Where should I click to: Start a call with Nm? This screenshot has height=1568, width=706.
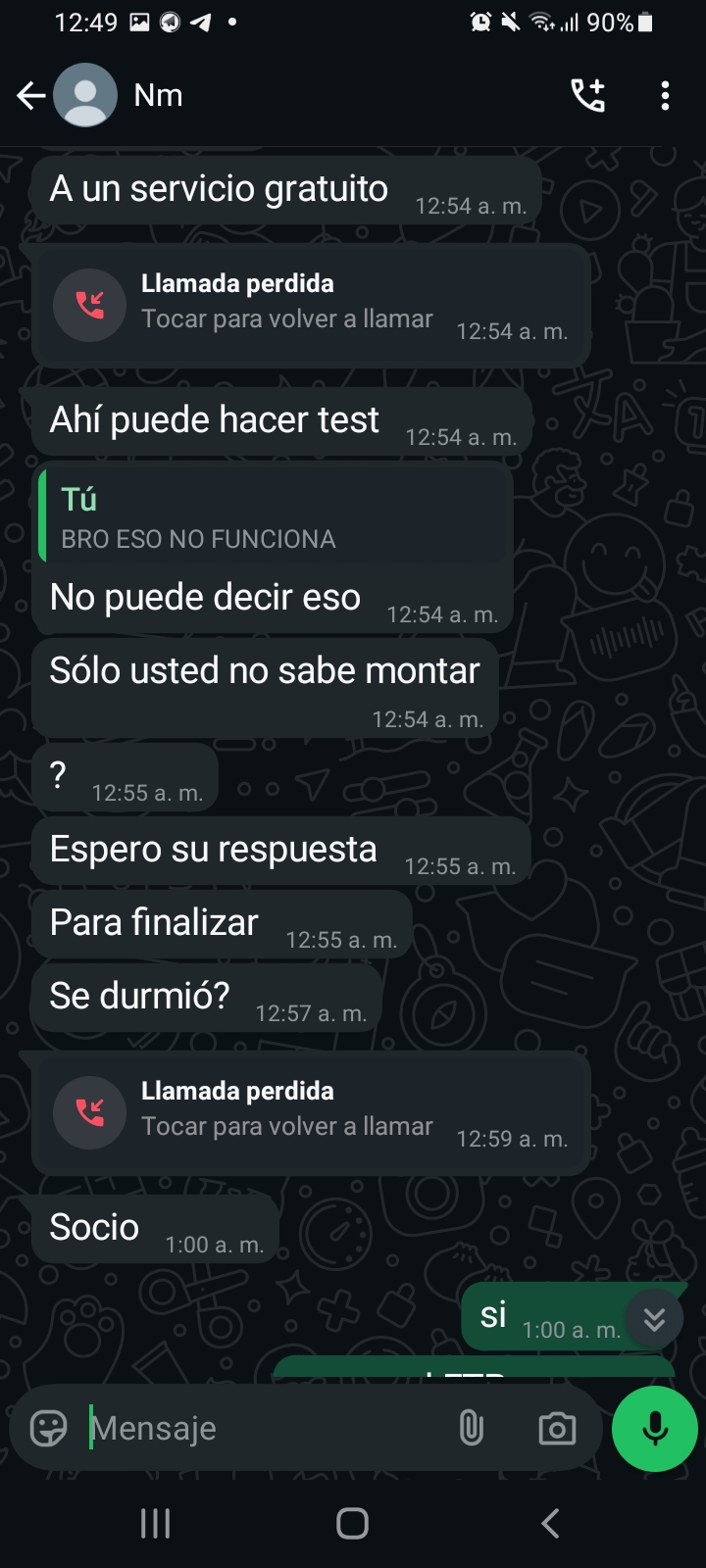(588, 95)
